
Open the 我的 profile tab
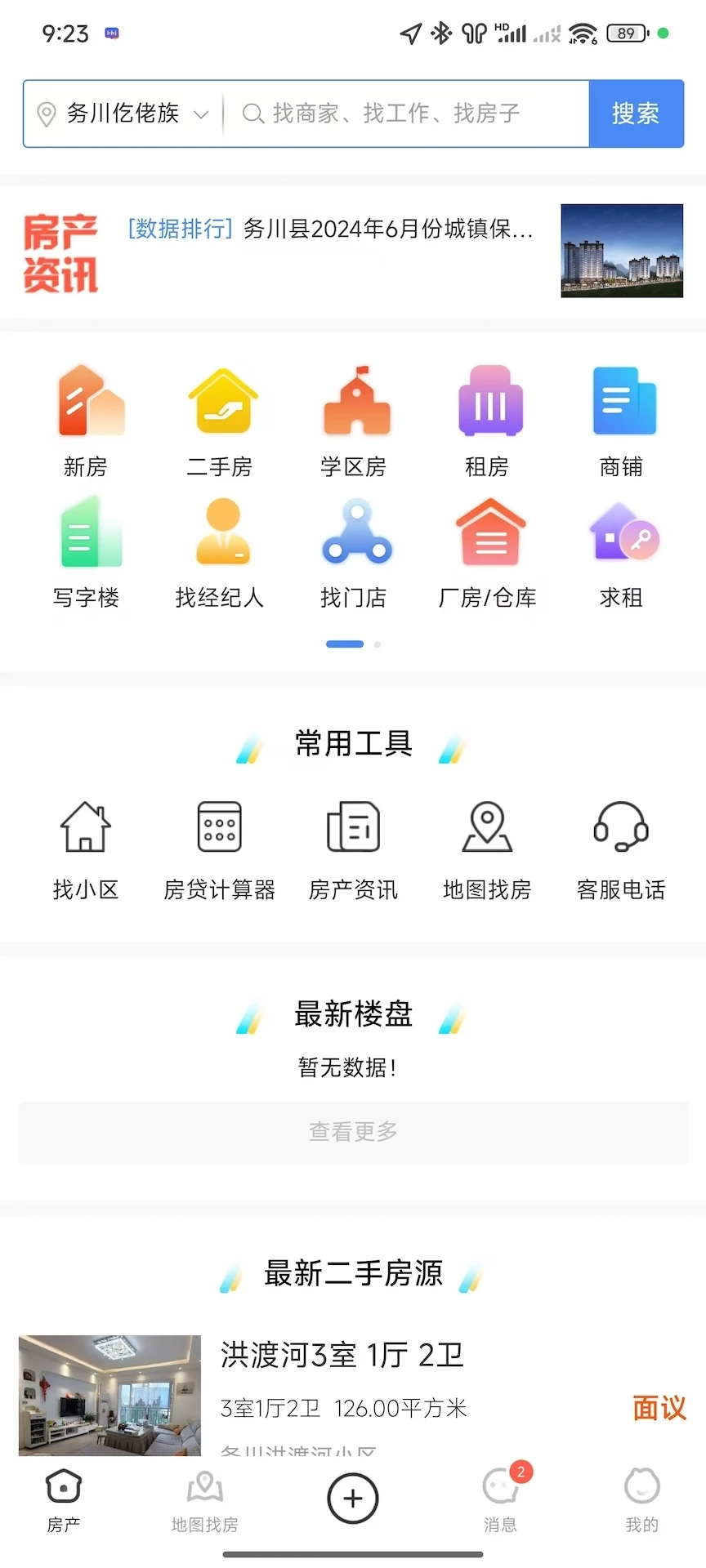tap(641, 1503)
